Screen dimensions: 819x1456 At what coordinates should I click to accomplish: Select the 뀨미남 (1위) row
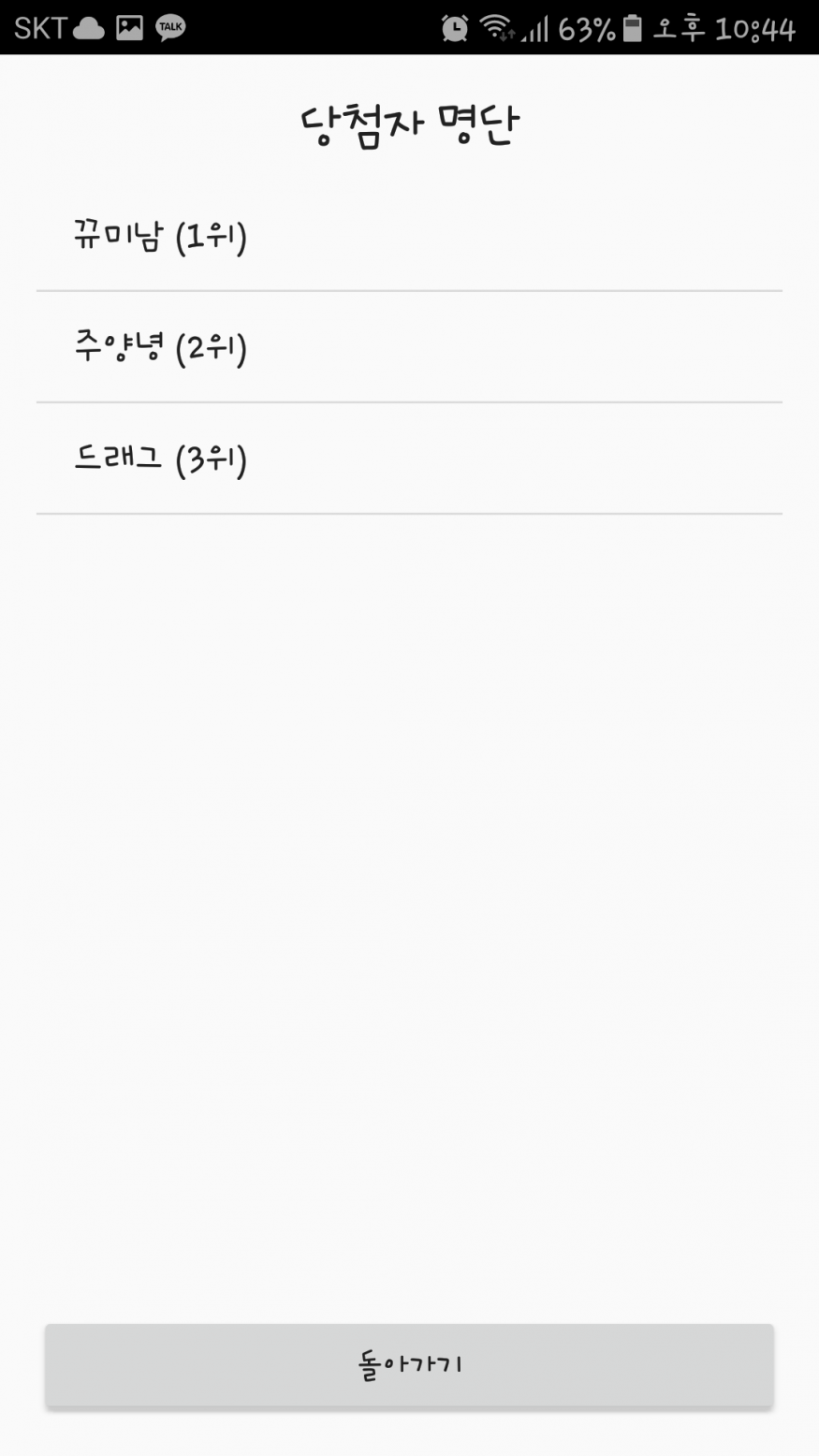tap(409, 236)
